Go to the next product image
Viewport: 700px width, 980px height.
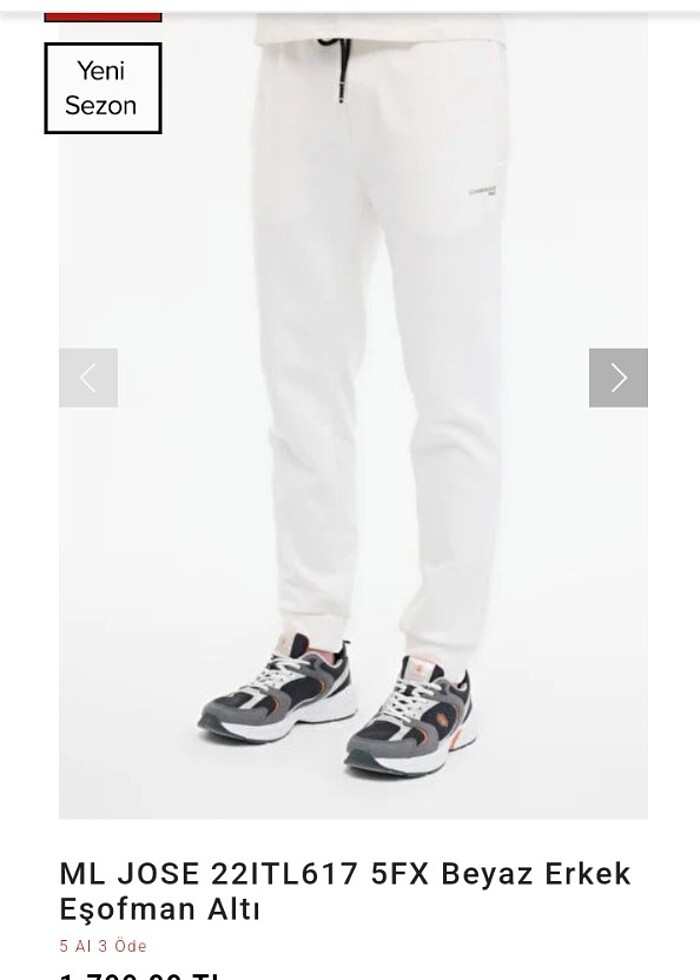coord(618,378)
